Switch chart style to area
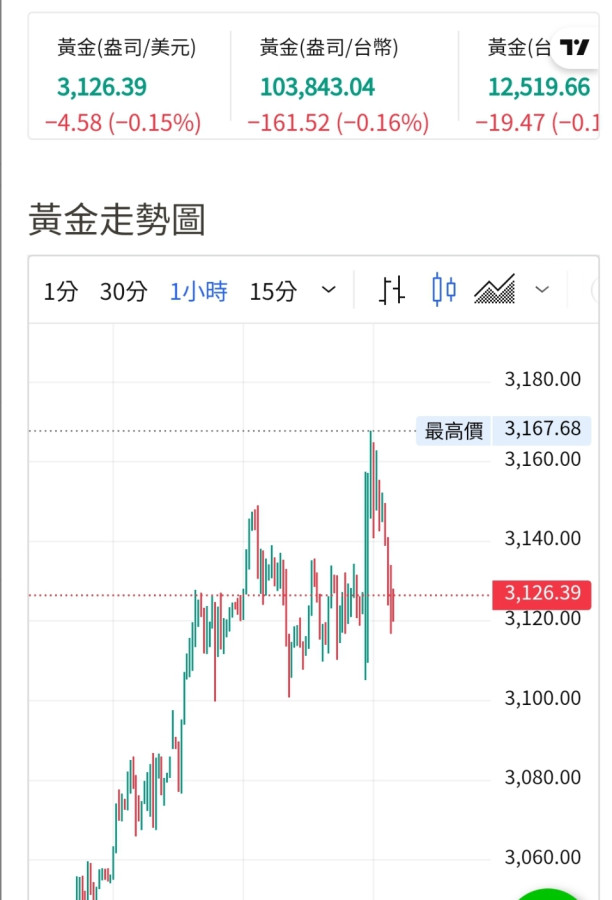 click(494, 291)
